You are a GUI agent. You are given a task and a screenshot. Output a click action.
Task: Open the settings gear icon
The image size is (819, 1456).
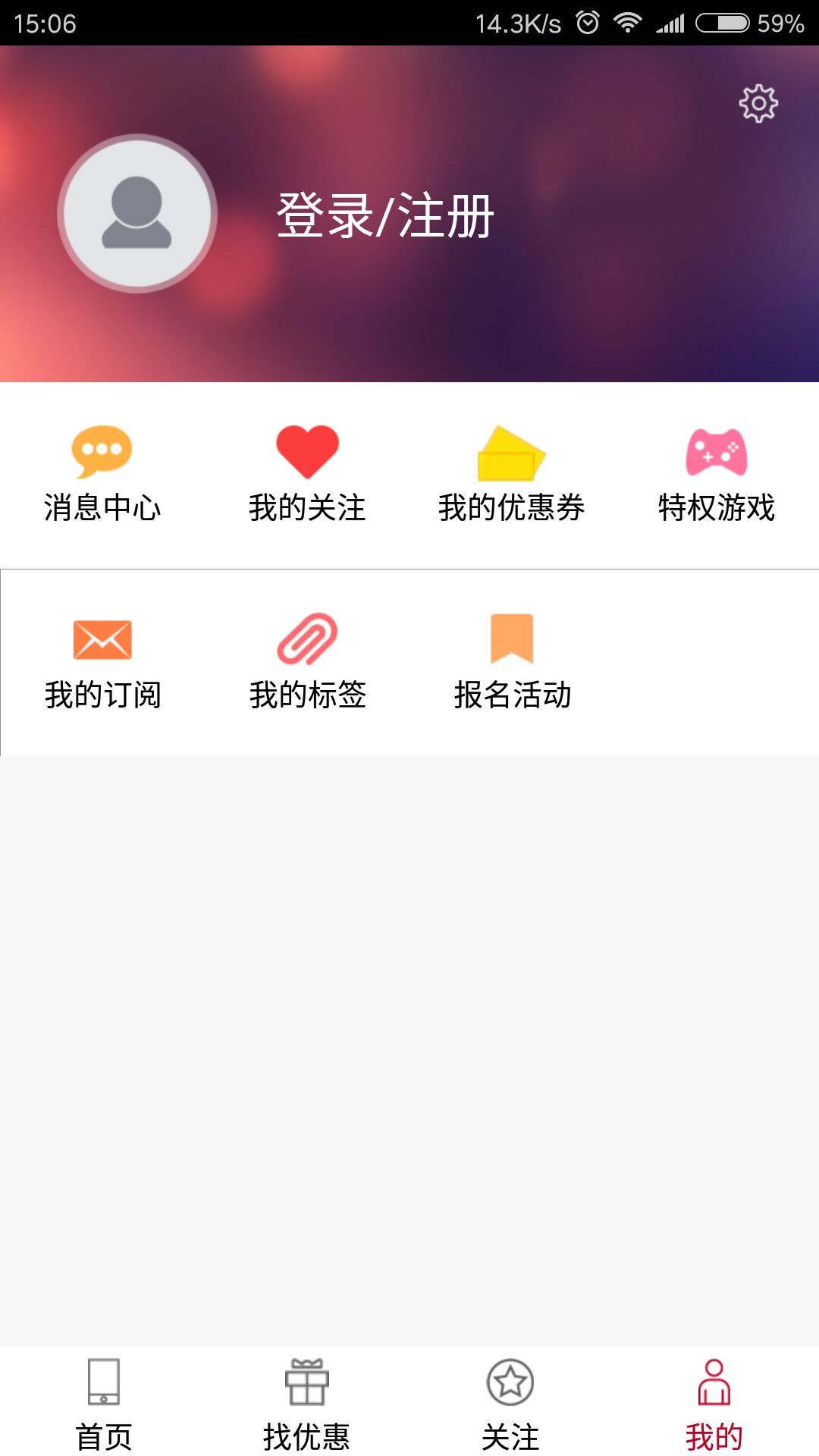coord(758,103)
